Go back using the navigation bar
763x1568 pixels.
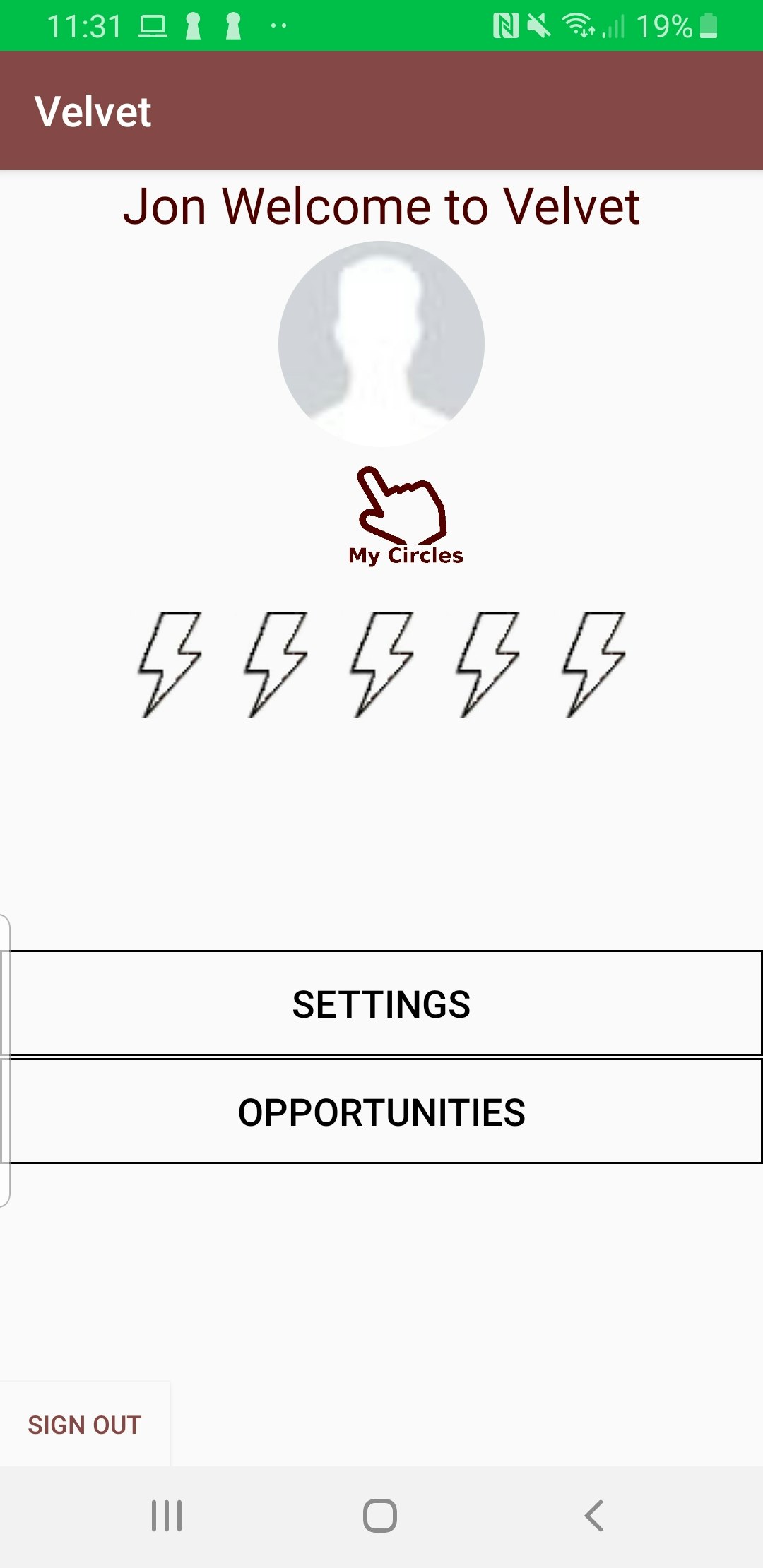coord(594,1516)
